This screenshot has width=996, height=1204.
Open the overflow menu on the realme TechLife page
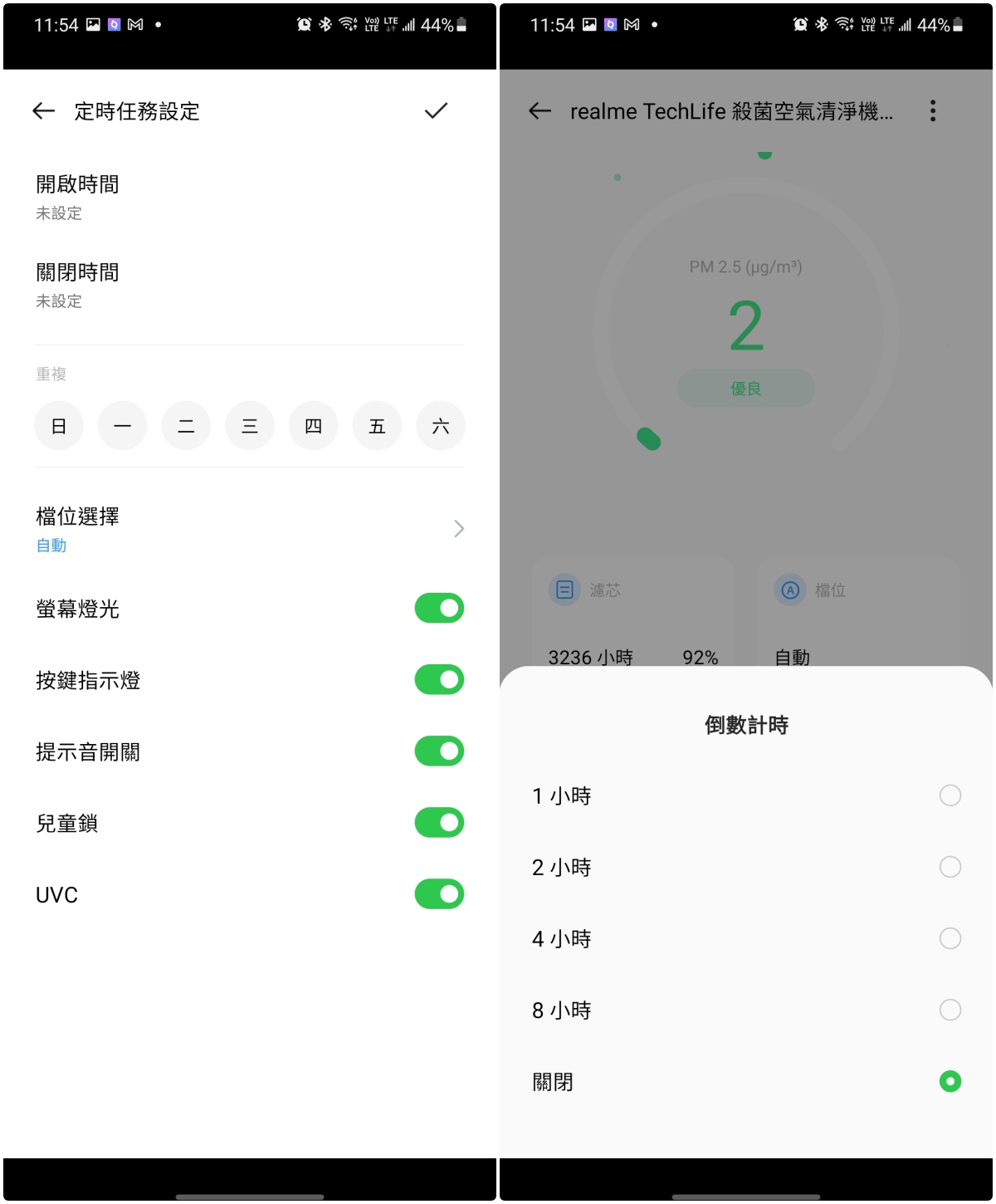(x=933, y=110)
